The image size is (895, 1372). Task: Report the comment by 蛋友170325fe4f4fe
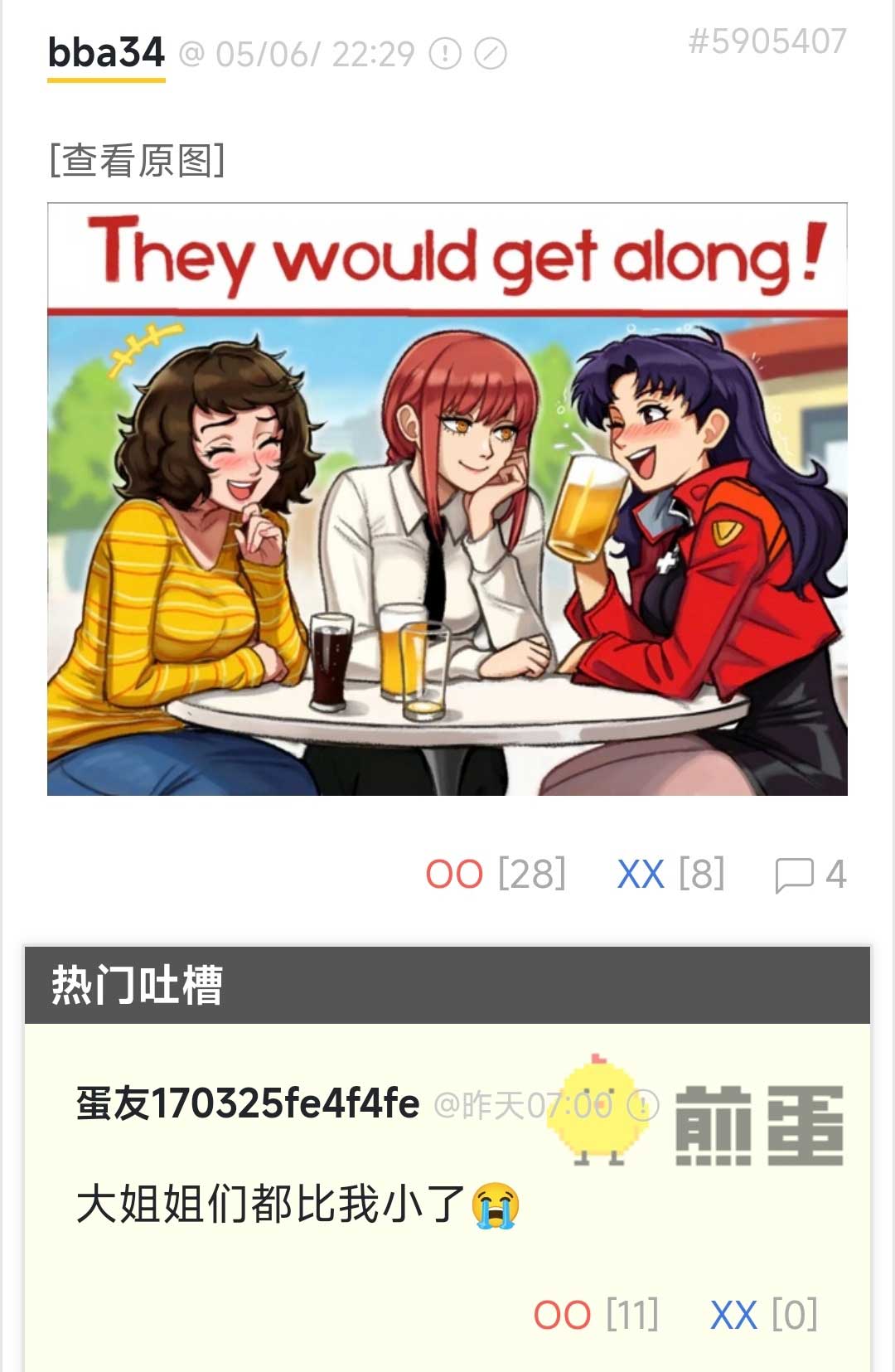coord(643,1105)
